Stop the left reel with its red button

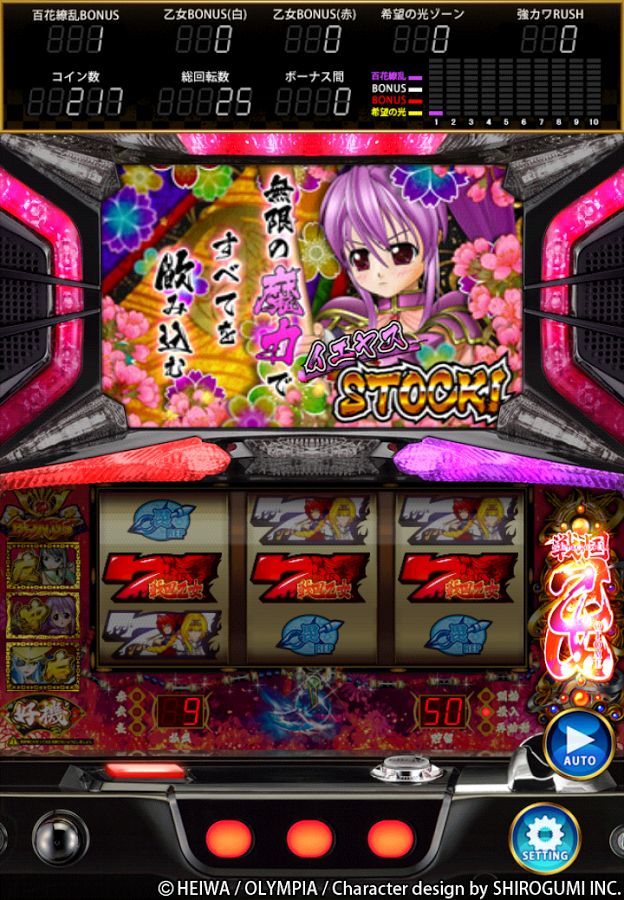229,838
